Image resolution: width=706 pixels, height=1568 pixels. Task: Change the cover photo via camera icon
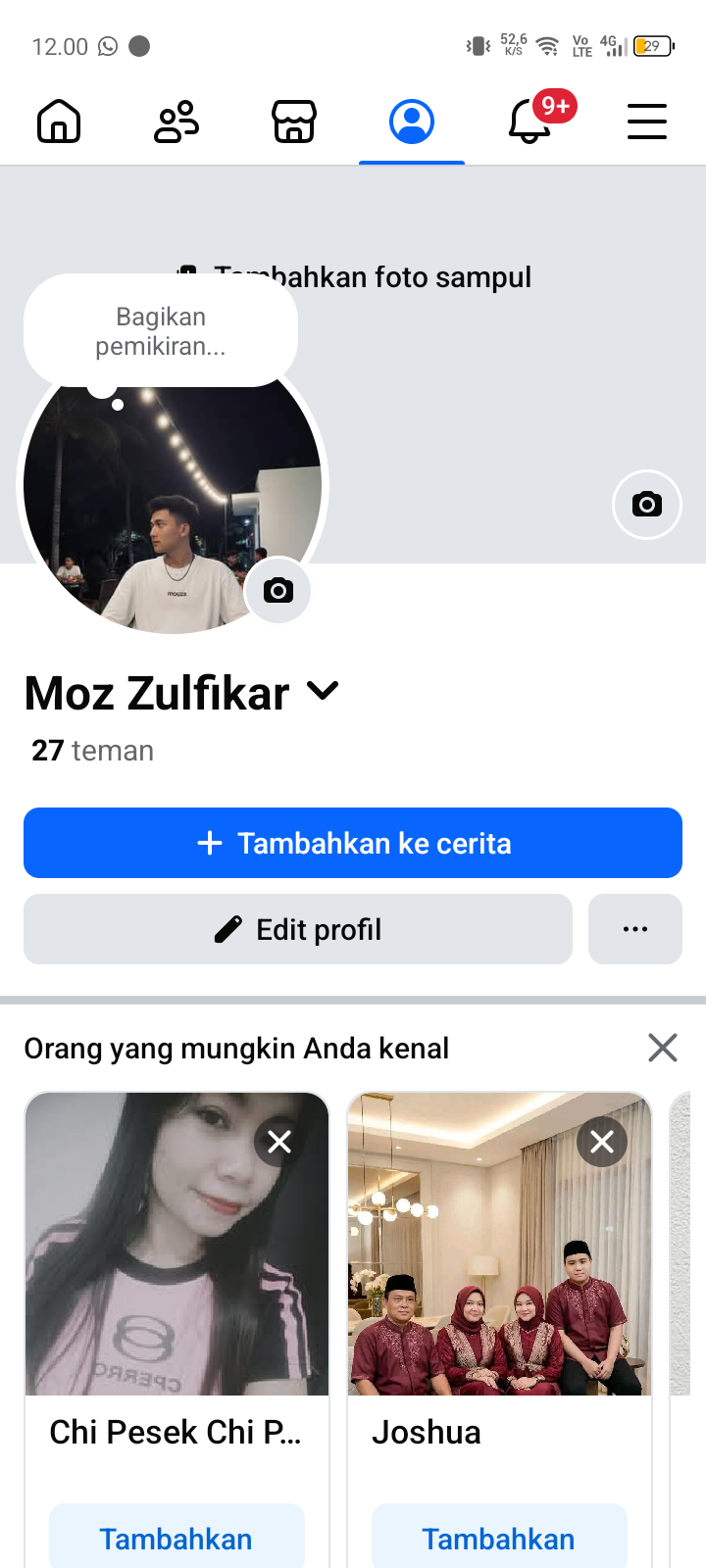pos(647,505)
